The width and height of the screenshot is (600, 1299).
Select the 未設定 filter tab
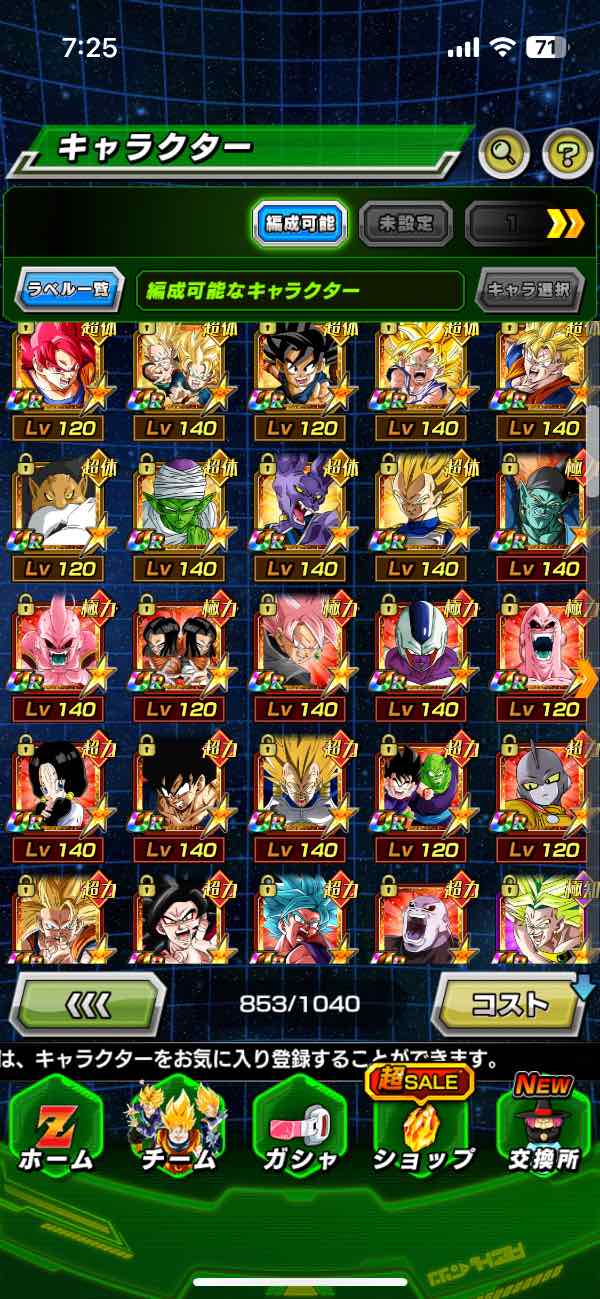point(404,224)
